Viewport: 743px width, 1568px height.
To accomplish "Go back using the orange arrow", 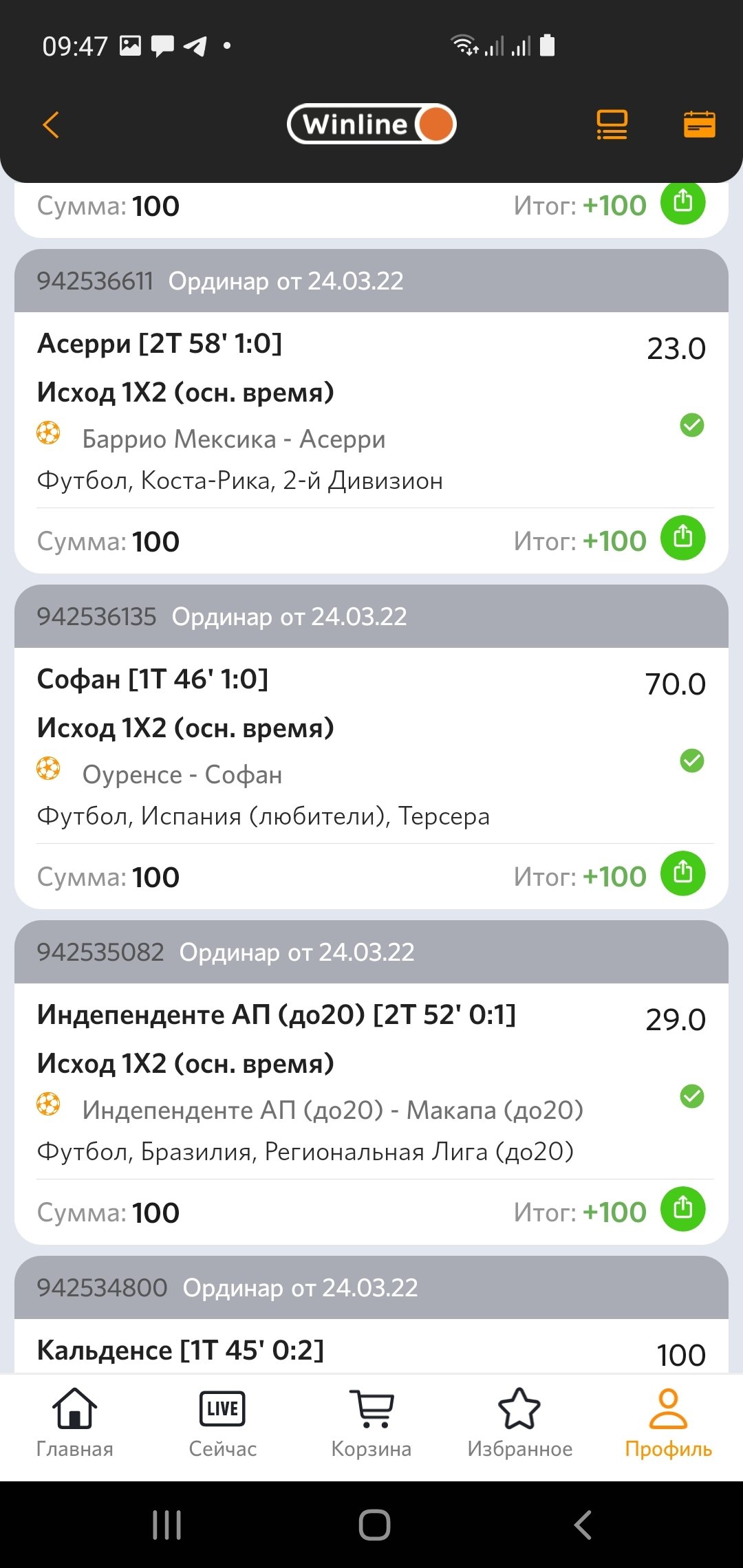I will [51, 125].
